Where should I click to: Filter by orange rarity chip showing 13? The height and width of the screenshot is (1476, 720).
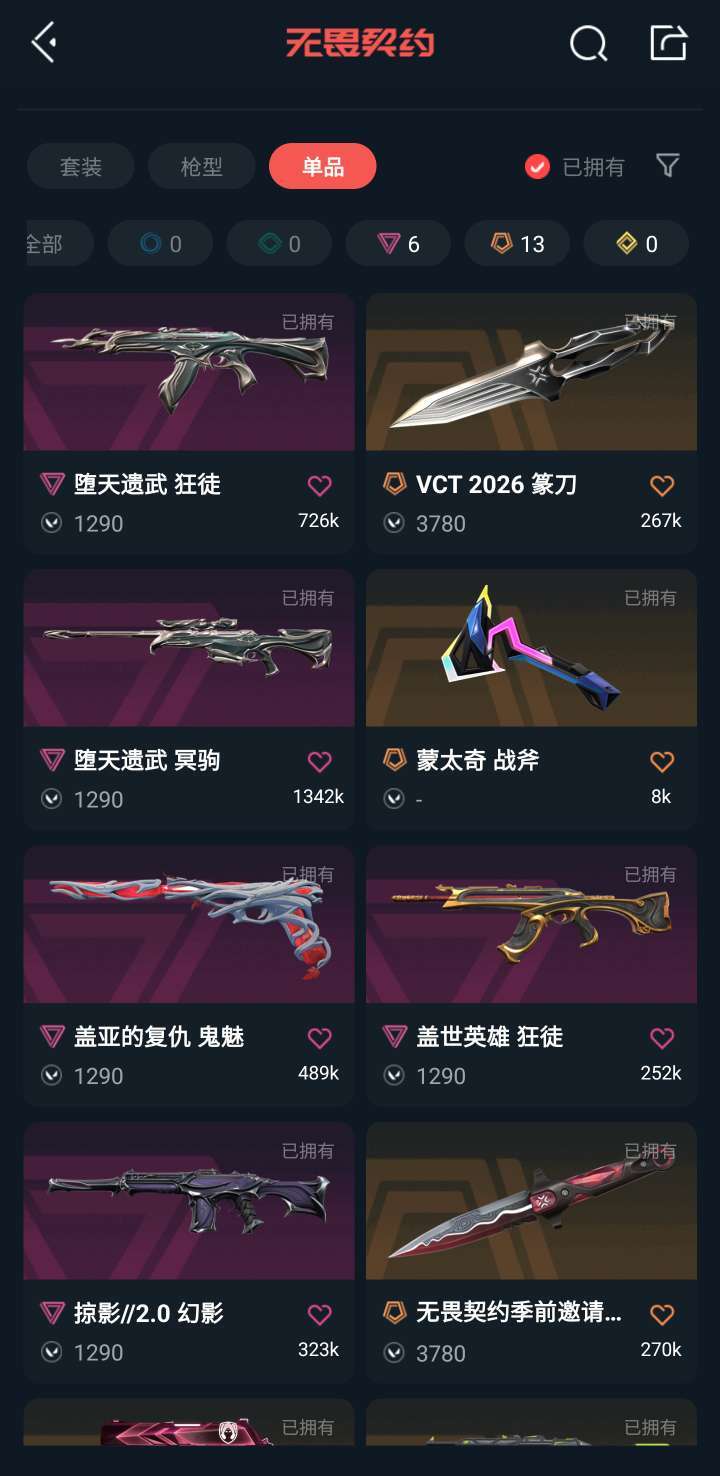(x=517, y=244)
